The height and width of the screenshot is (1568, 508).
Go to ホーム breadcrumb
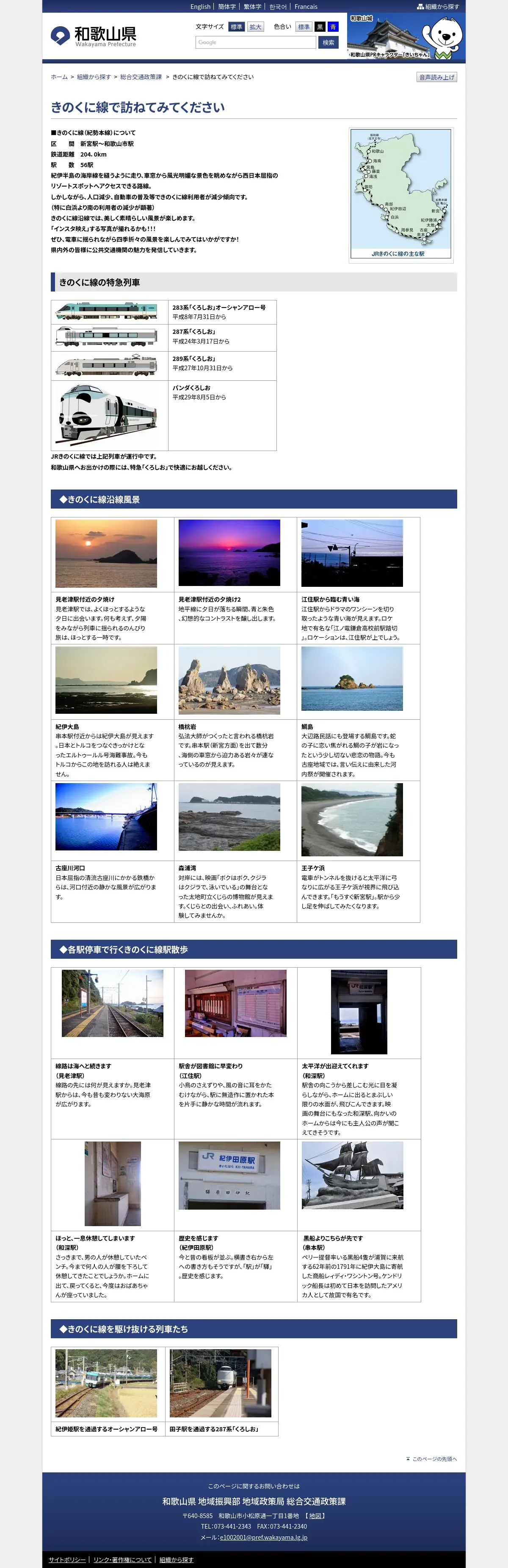point(59,77)
